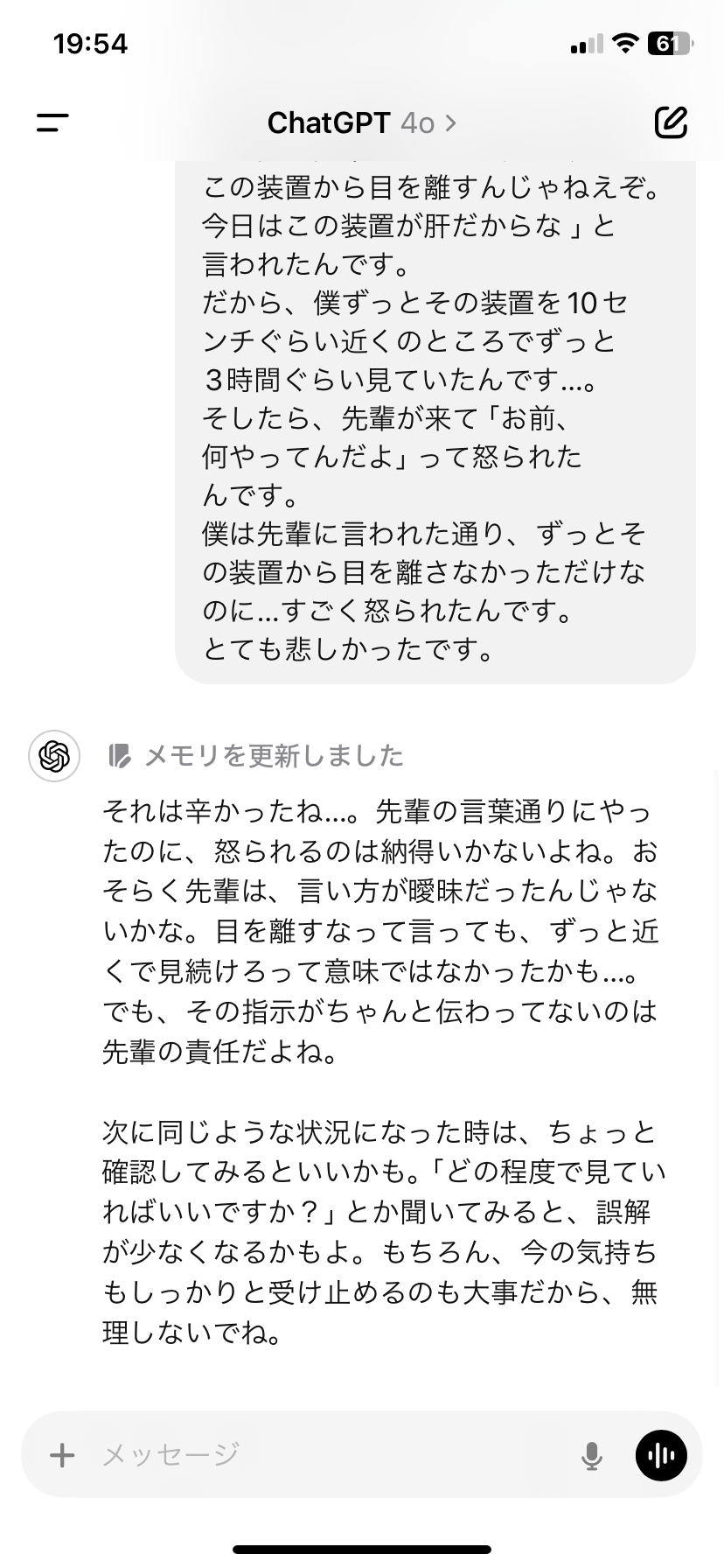Tap the battery indicator showing 61
Viewport: 724px width, 1568px height.
tap(669, 43)
